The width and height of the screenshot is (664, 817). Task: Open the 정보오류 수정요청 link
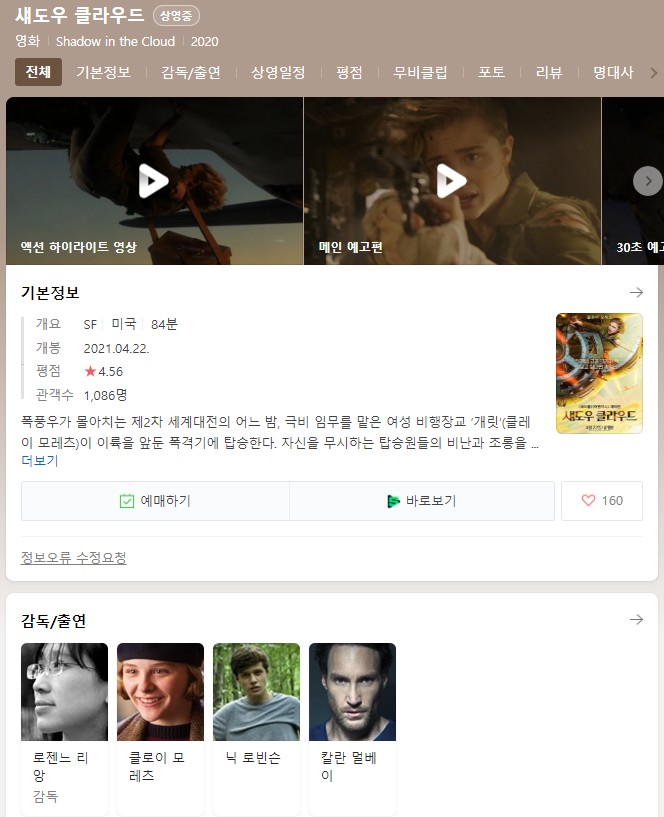tap(74, 558)
